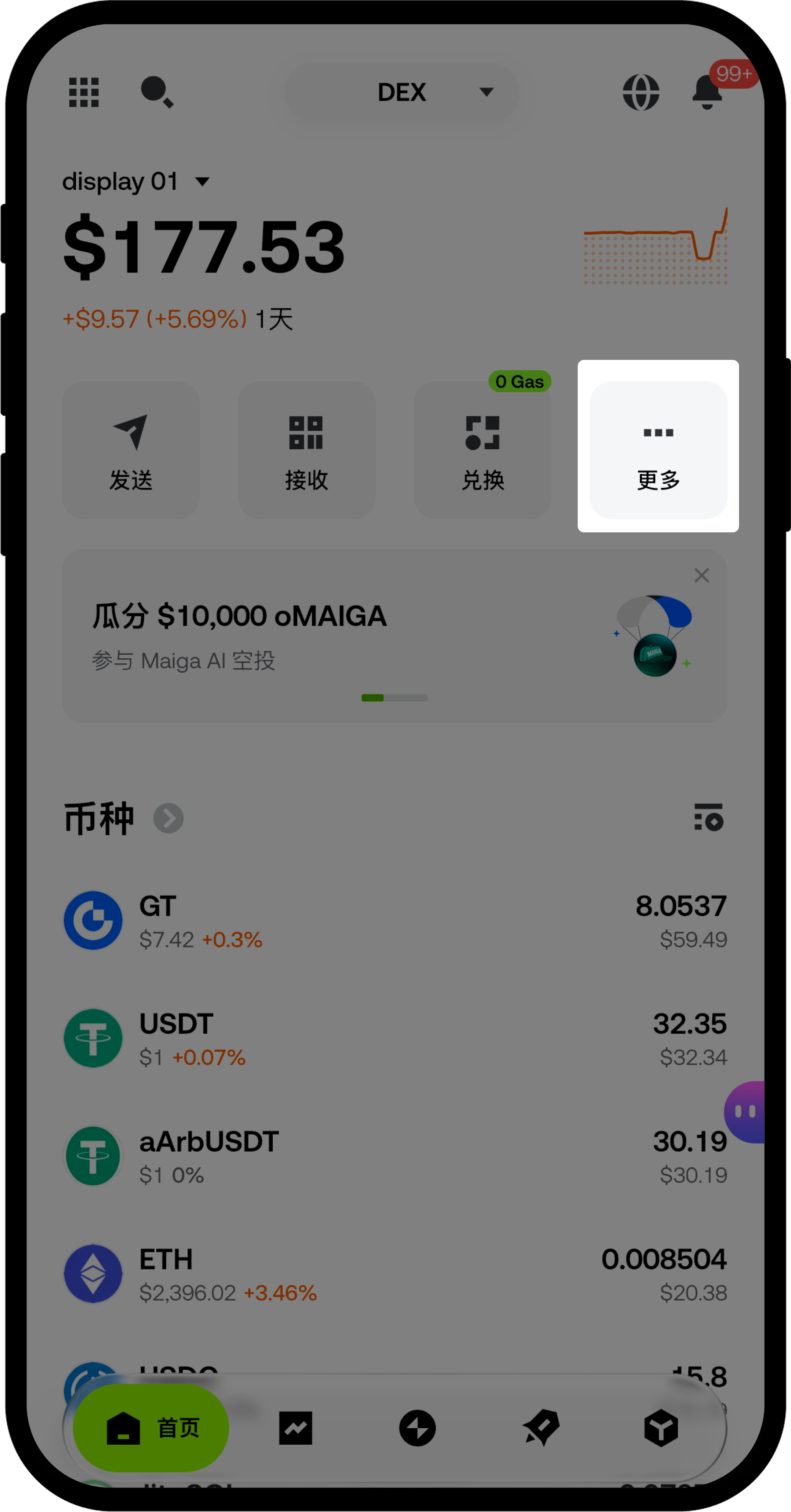Switch to the market chart tab
791x1512 pixels.
(x=295, y=1427)
